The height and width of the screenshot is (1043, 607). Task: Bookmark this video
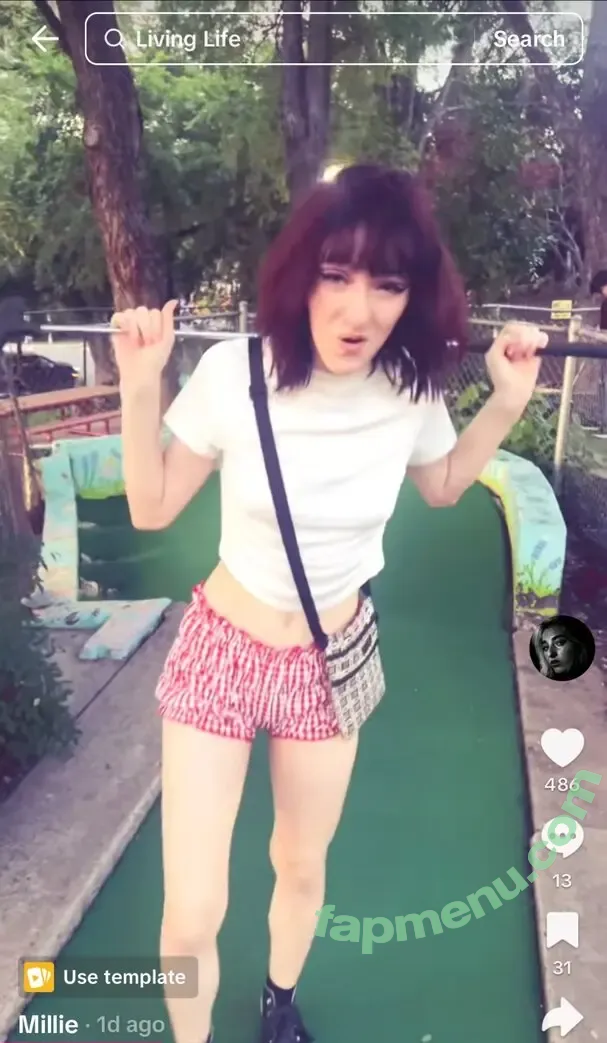(562, 930)
